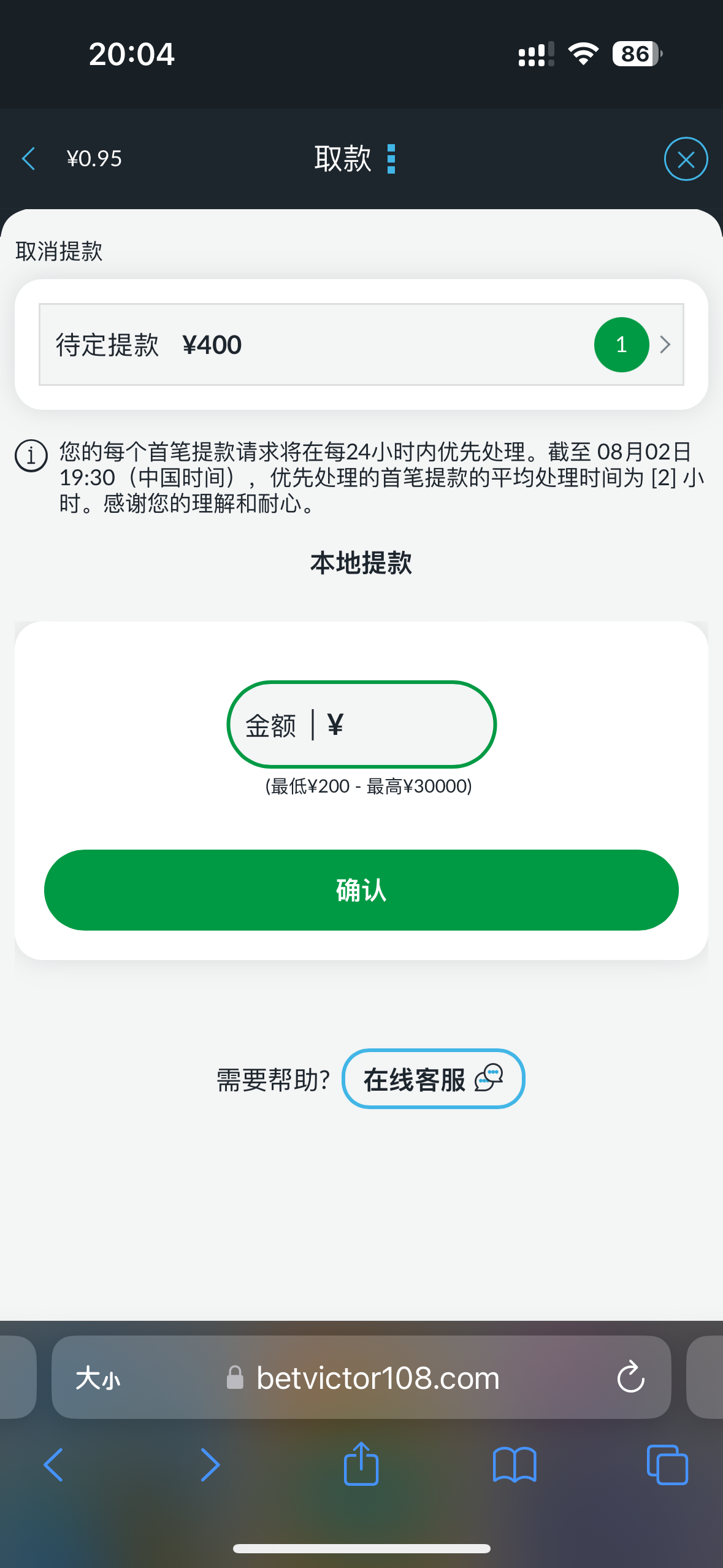Open Safari bookmarks
The height and width of the screenshot is (1568, 723).
point(515,1465)
